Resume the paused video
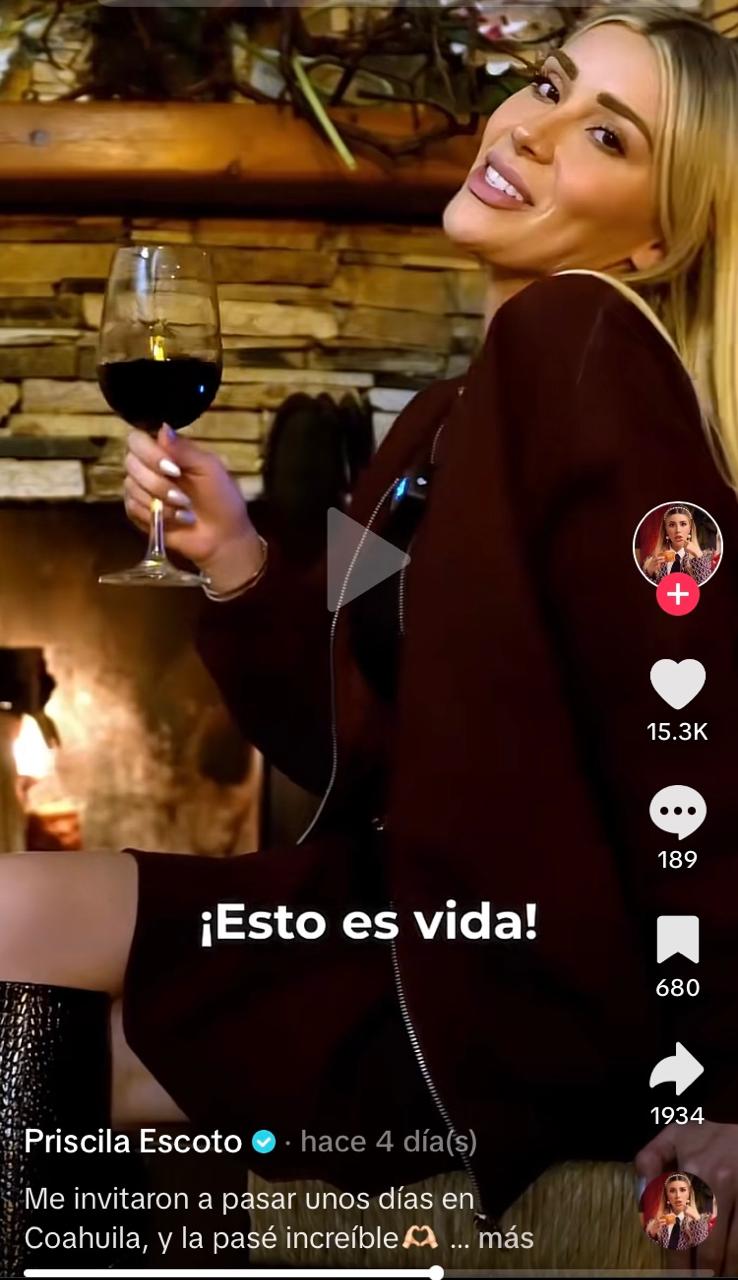Image resolution: width=738 pixels, height=1280 pixels. (x=367, y=559)
